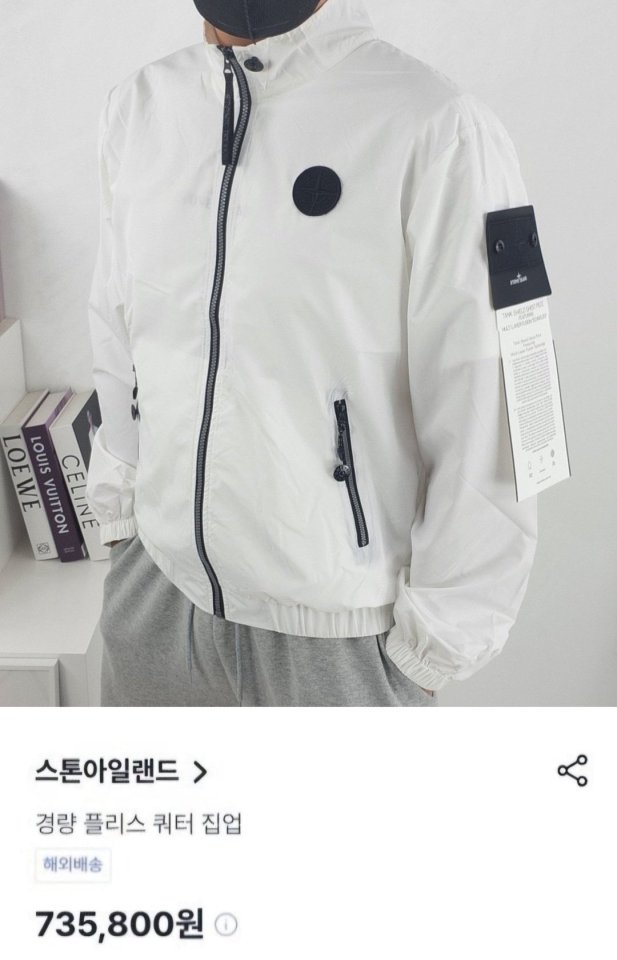Image resolution: width=617 pixels, height=960 pixels.
Task: Open the 스톤아일랜드 brand page
Action: pos(121,771)
